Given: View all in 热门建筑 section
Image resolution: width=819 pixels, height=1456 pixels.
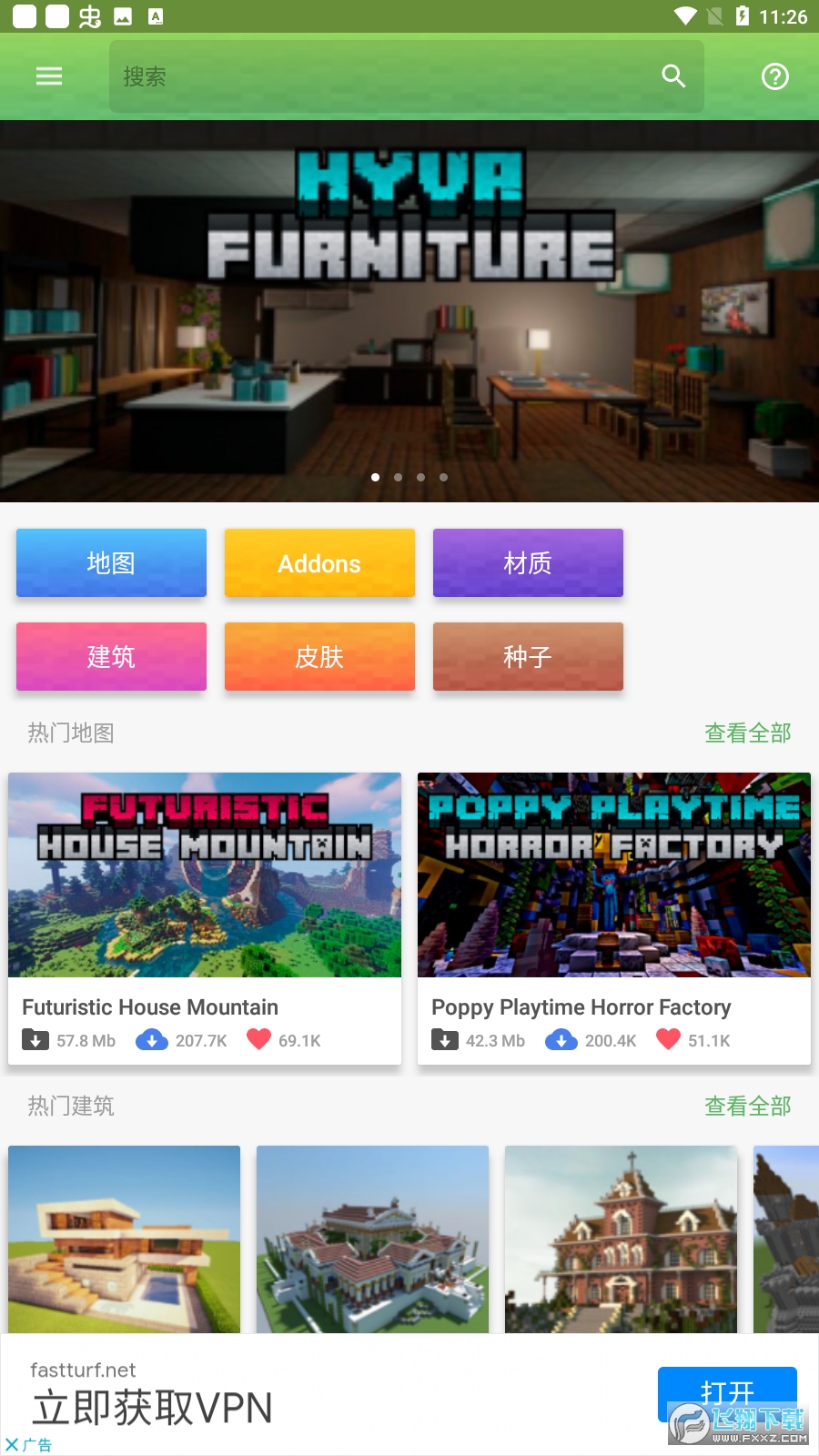Looking at the screenshot, I should 747,1107.
